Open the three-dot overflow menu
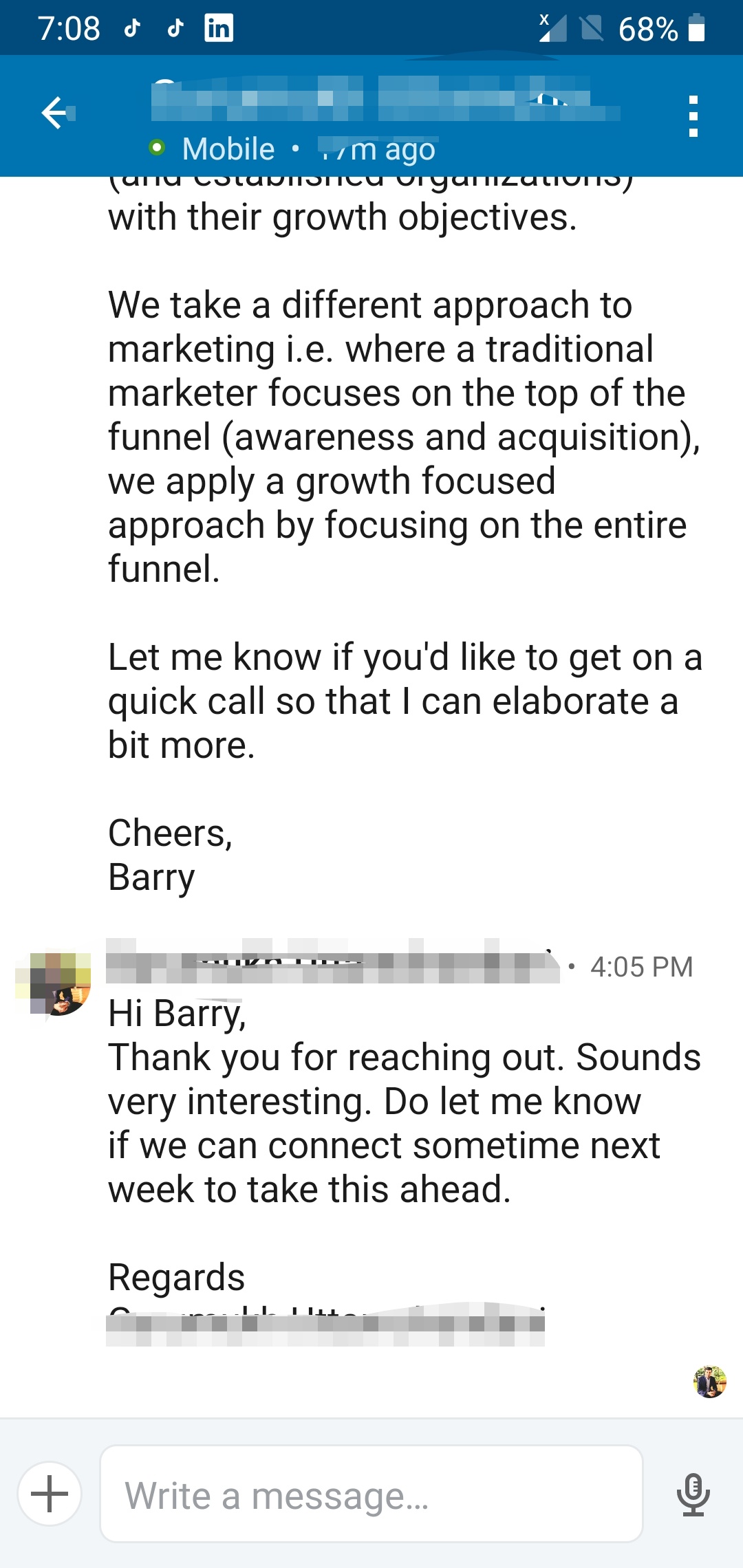The image size is (743, 1568). (x=693, y=116)
